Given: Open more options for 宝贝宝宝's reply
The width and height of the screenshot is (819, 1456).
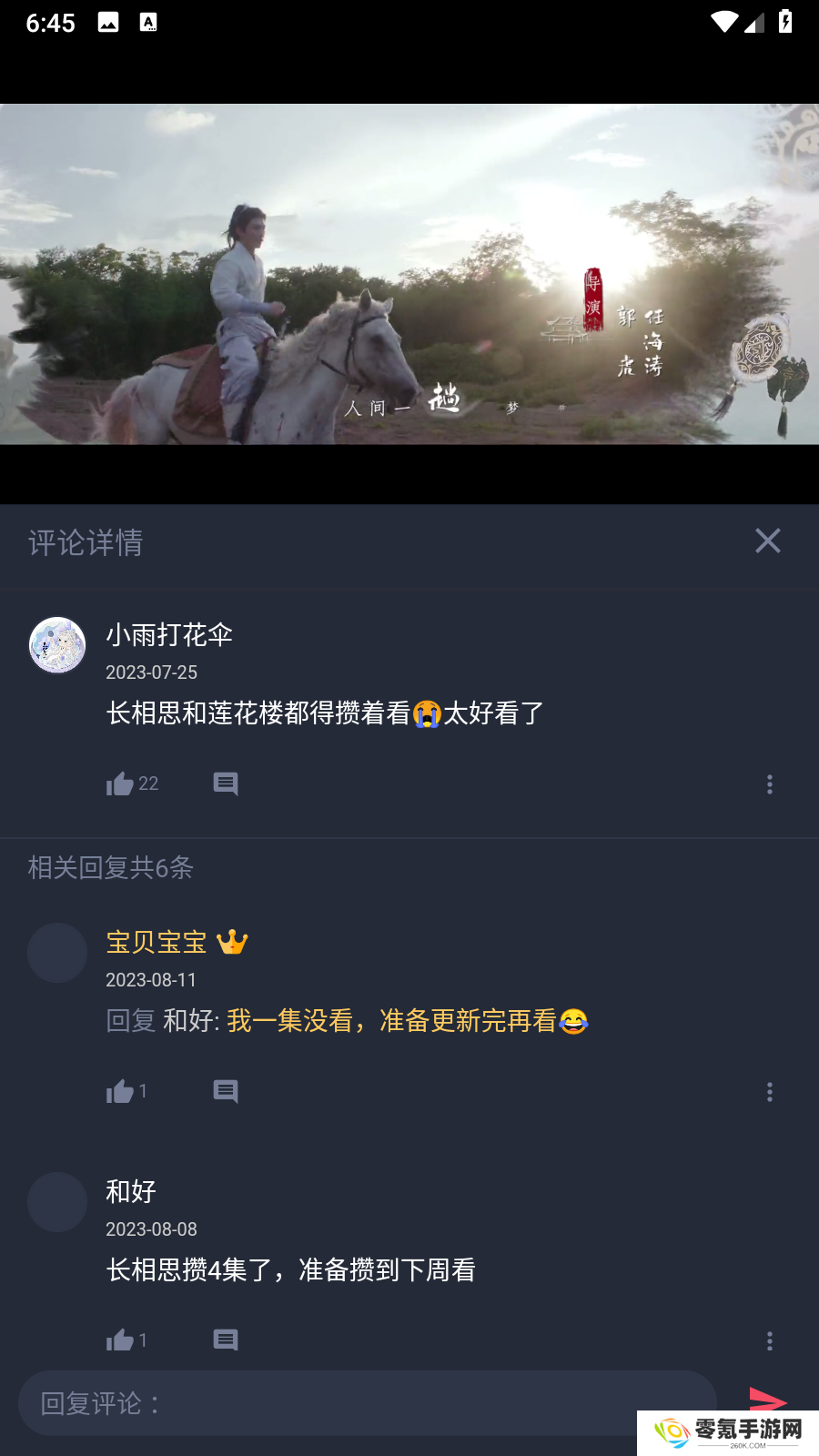Looking at the screenshot, I should point(769,1092).
